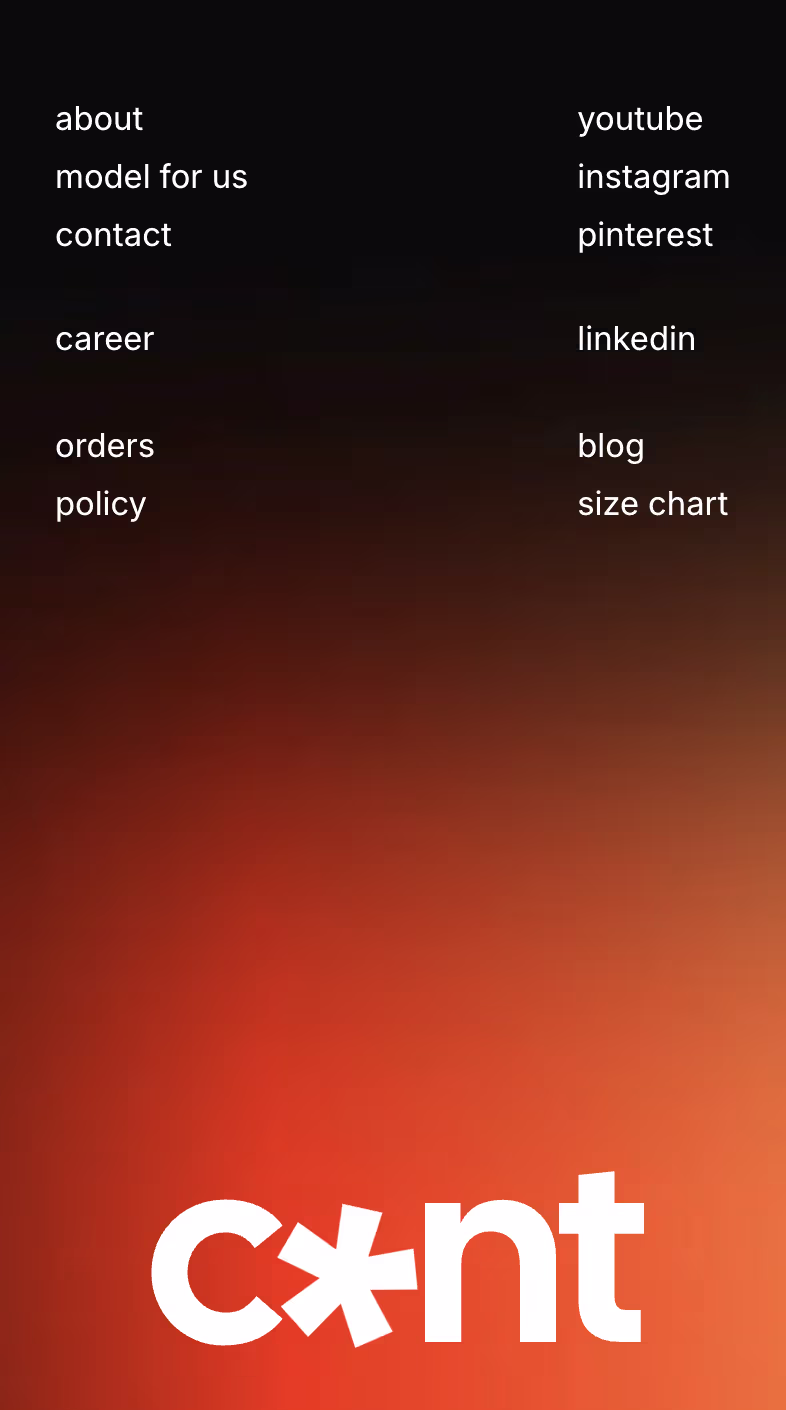This screenshot has width=786, height=1410.
Task: View the size chart
Action: click(x=652, y=504)
